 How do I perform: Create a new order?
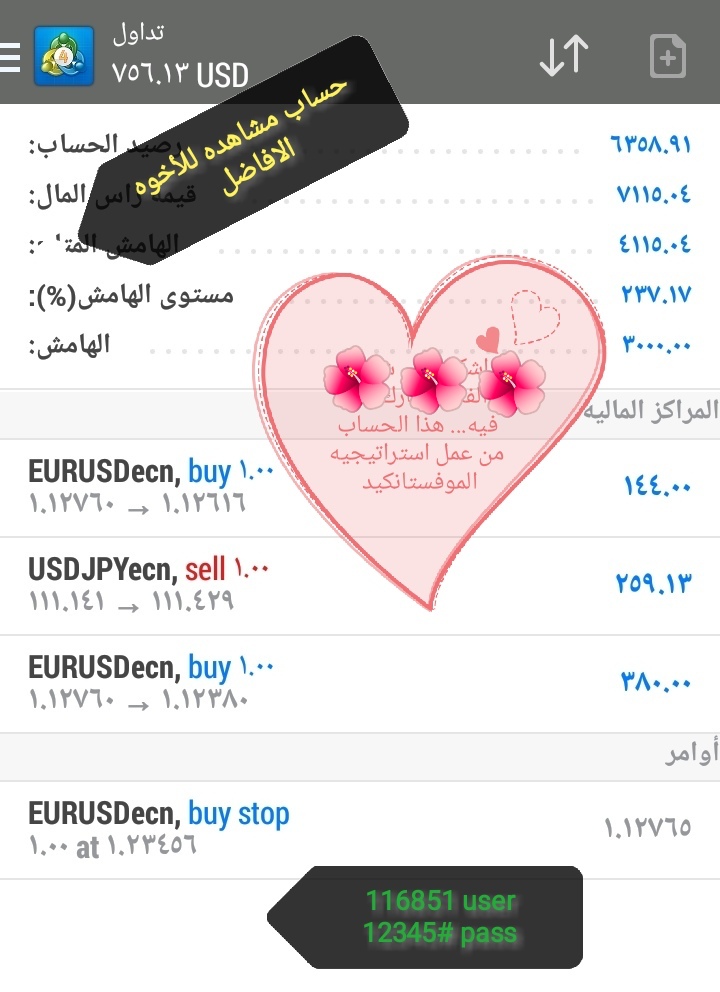[x=667, y=56]
